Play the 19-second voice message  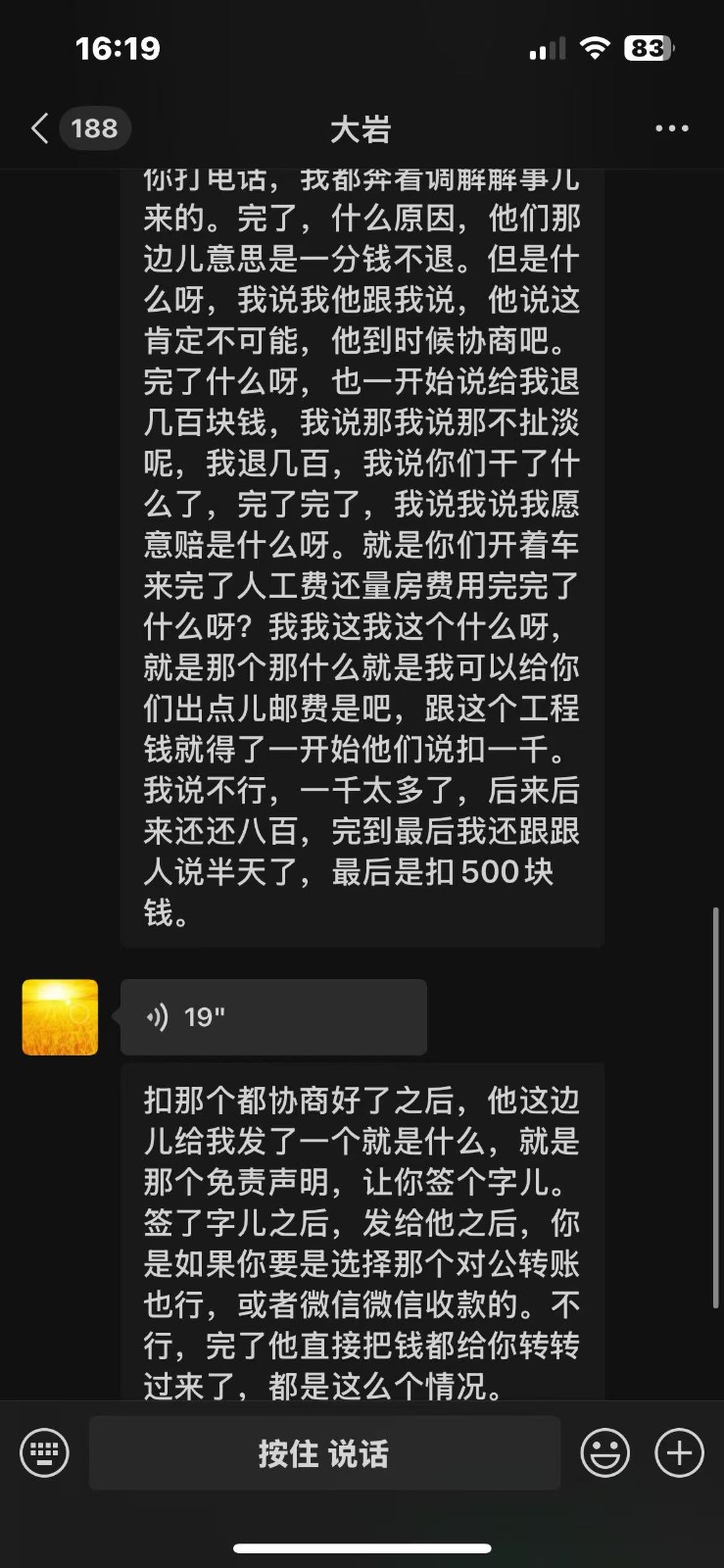tap(272, 1017)
